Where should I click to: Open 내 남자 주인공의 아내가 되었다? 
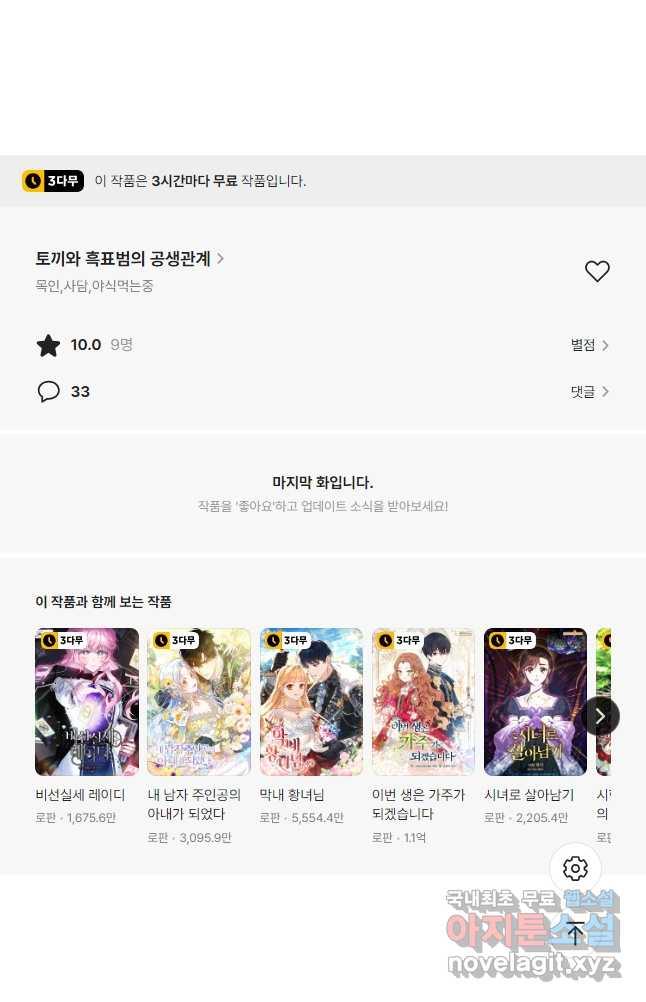coord(199,702)
